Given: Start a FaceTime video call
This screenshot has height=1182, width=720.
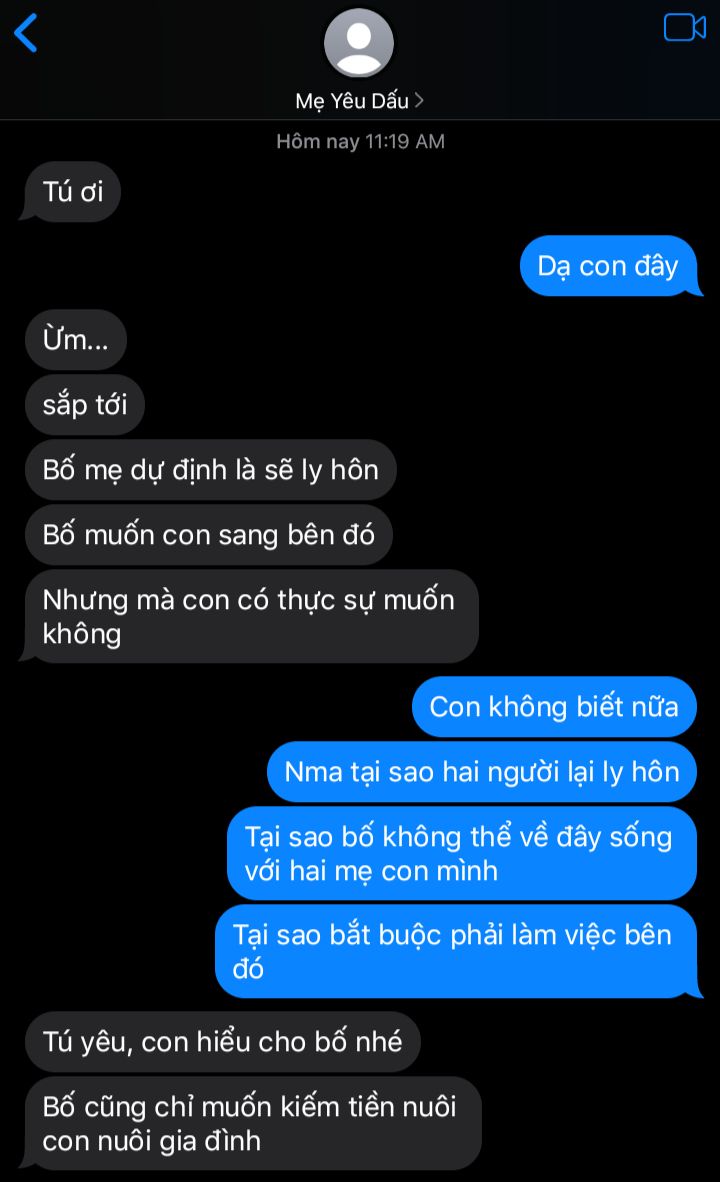Looking at the screenshot, I should [684, 28].
